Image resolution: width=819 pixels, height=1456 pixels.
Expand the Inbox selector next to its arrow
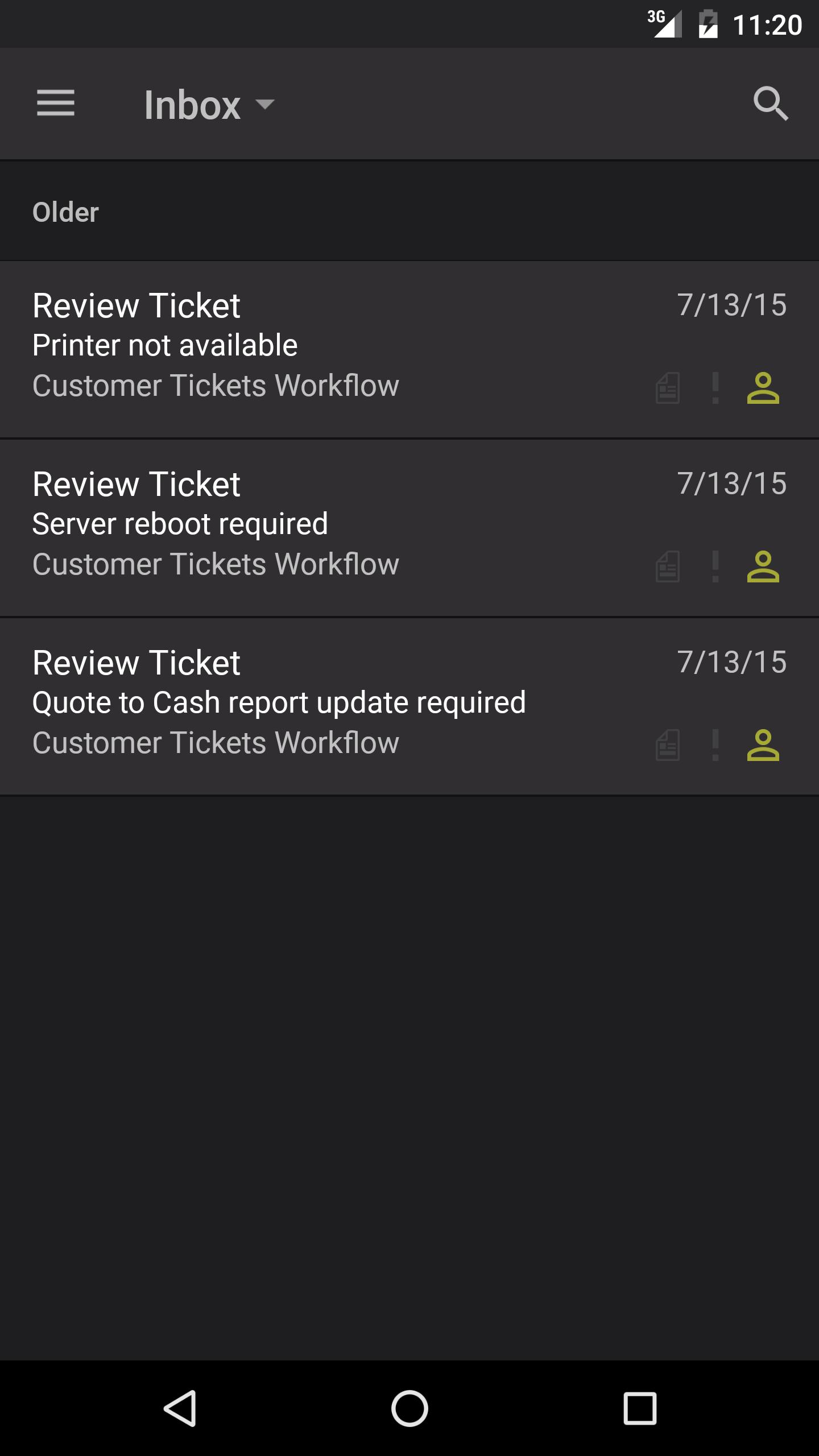pyautogui.click(x=265, y=105)
